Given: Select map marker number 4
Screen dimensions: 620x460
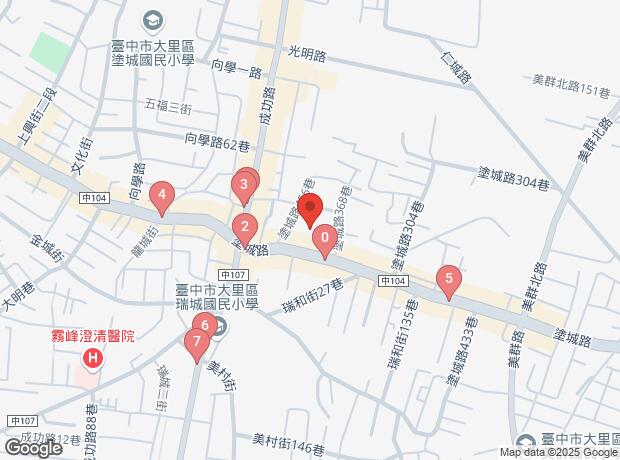Looking at the screenshot, I should click(161, 196).
